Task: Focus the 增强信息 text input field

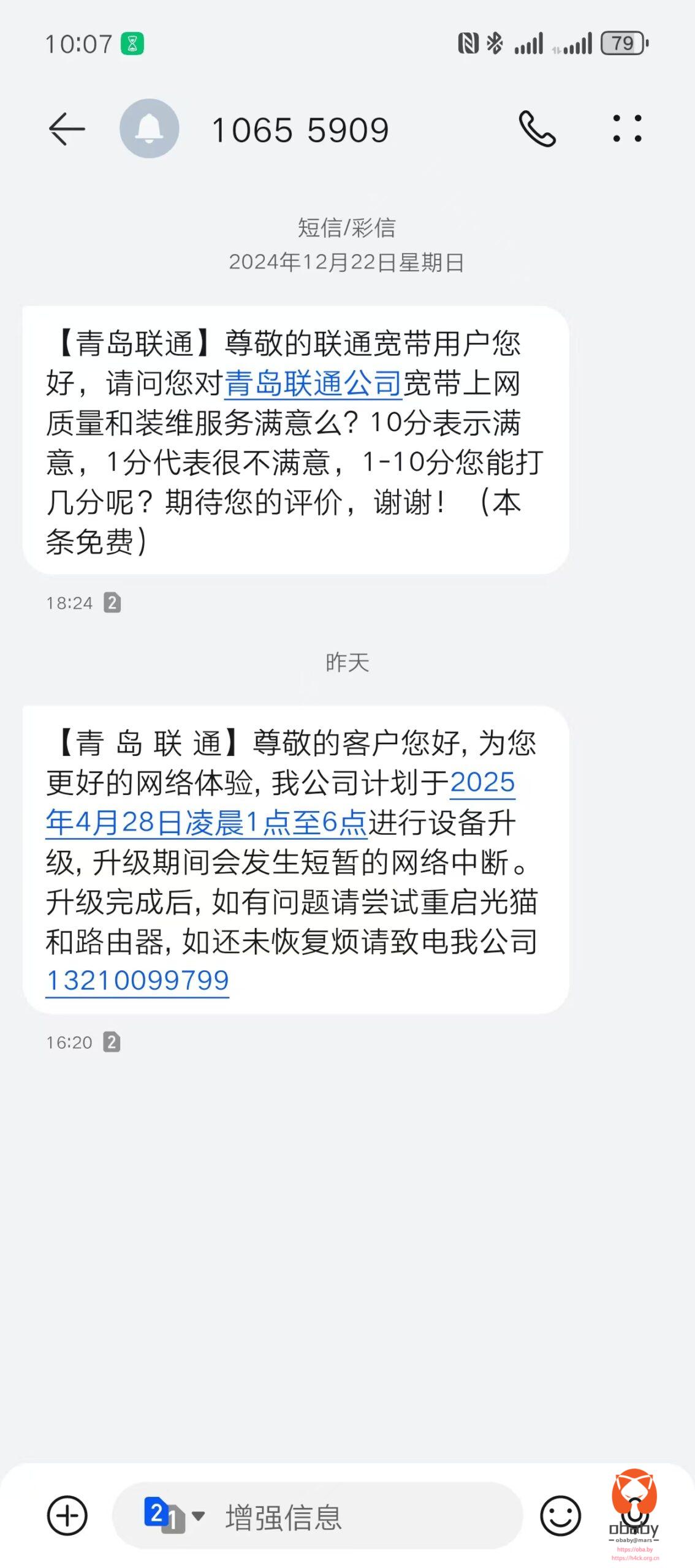Action: click(x=368, y=1517)
